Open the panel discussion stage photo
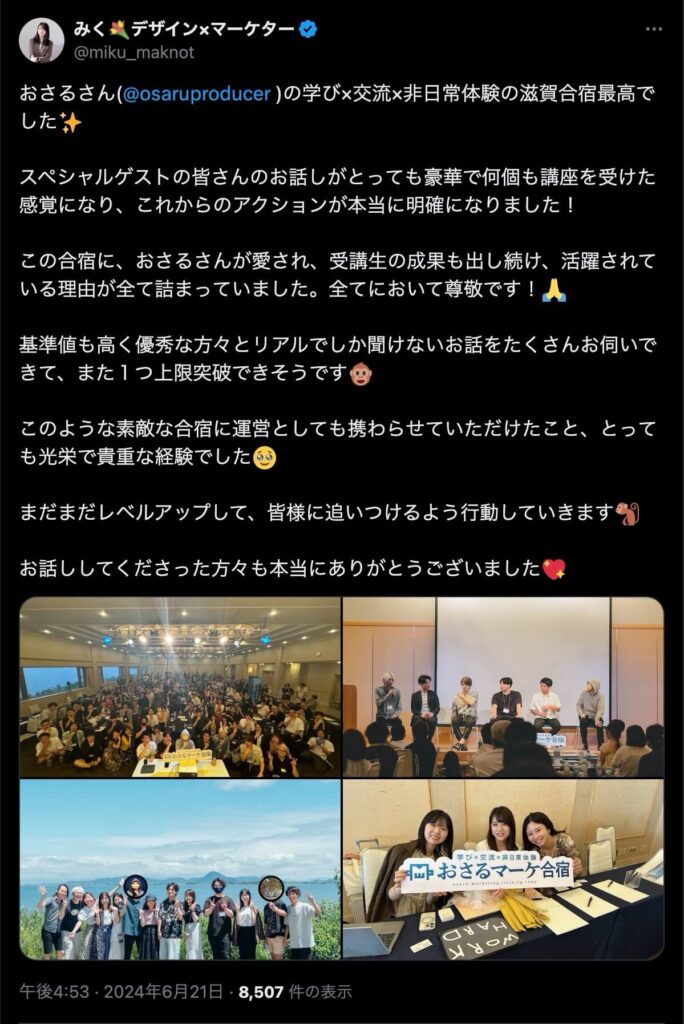 tap(503, 687)
